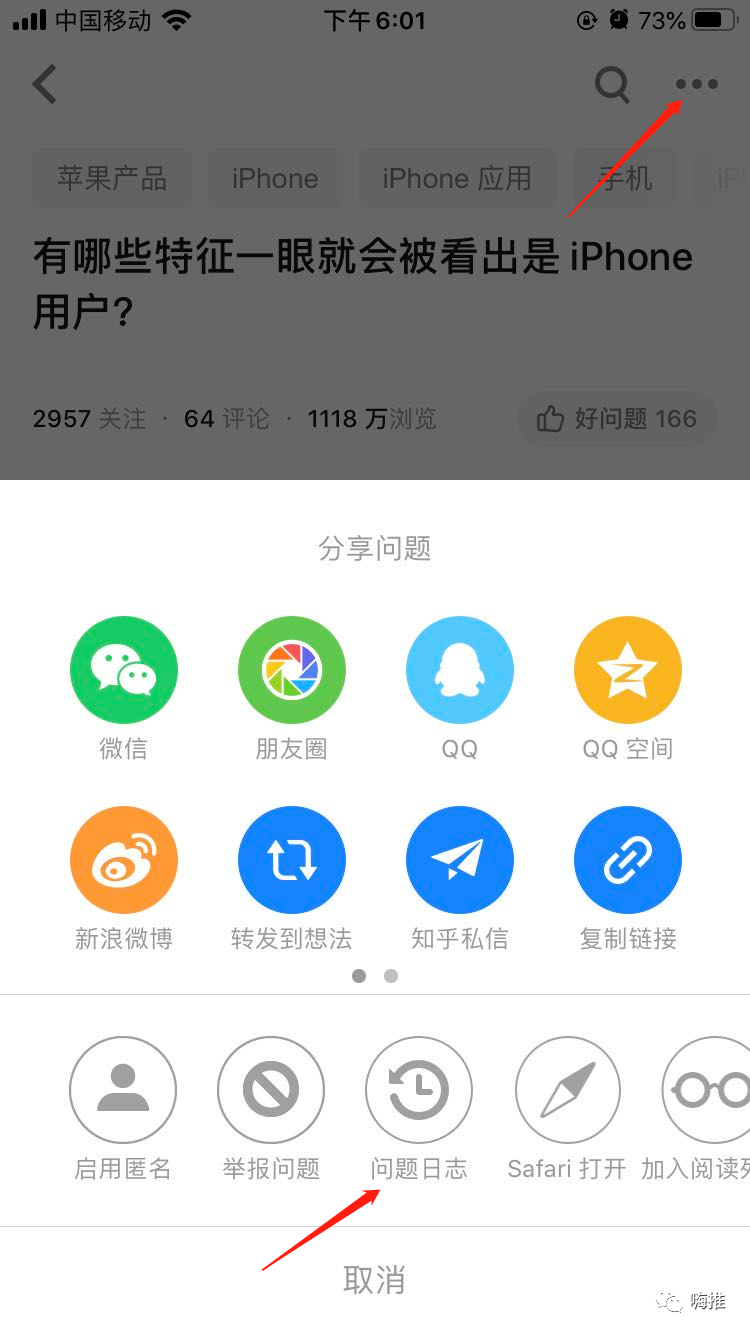The height and width of the screenshot is (1334, 750).
Task: Open 问题日志 question log
Action: (419, 1090)
